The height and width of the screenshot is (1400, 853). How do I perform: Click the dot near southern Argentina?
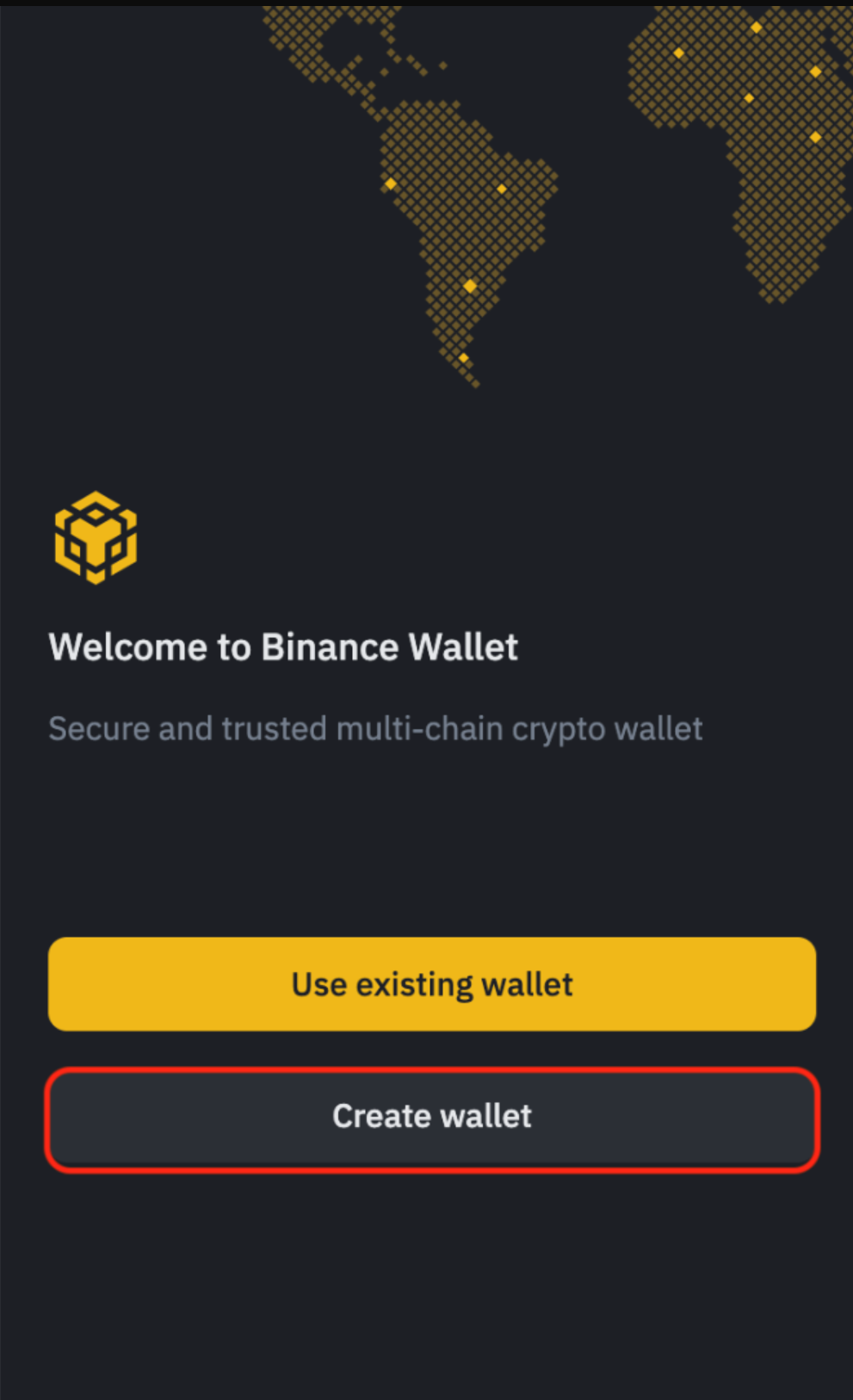tap(463, 358)
